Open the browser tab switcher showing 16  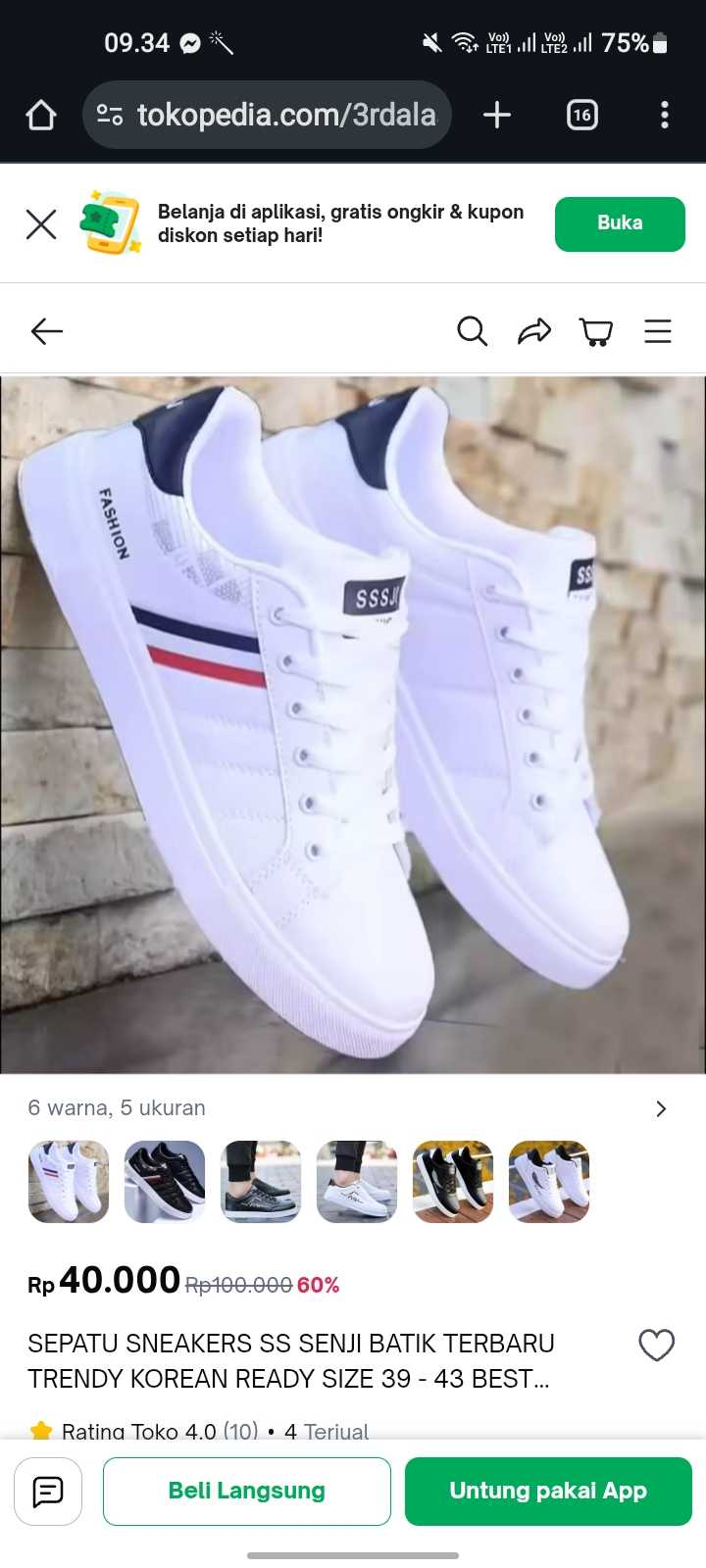pyautogui.click(x=580, y=115)
